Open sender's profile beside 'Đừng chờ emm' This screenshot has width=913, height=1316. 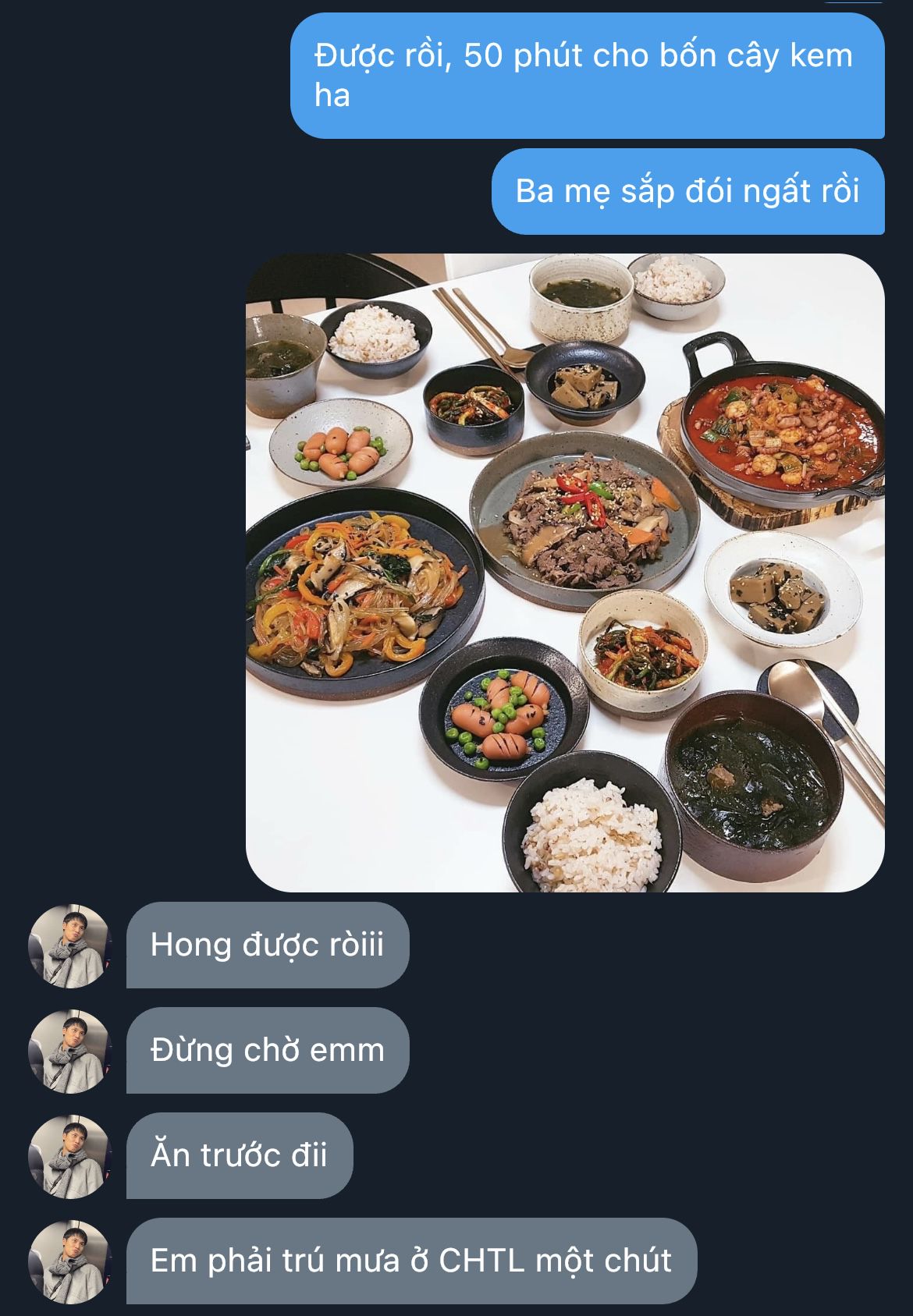coord(69,1051)
